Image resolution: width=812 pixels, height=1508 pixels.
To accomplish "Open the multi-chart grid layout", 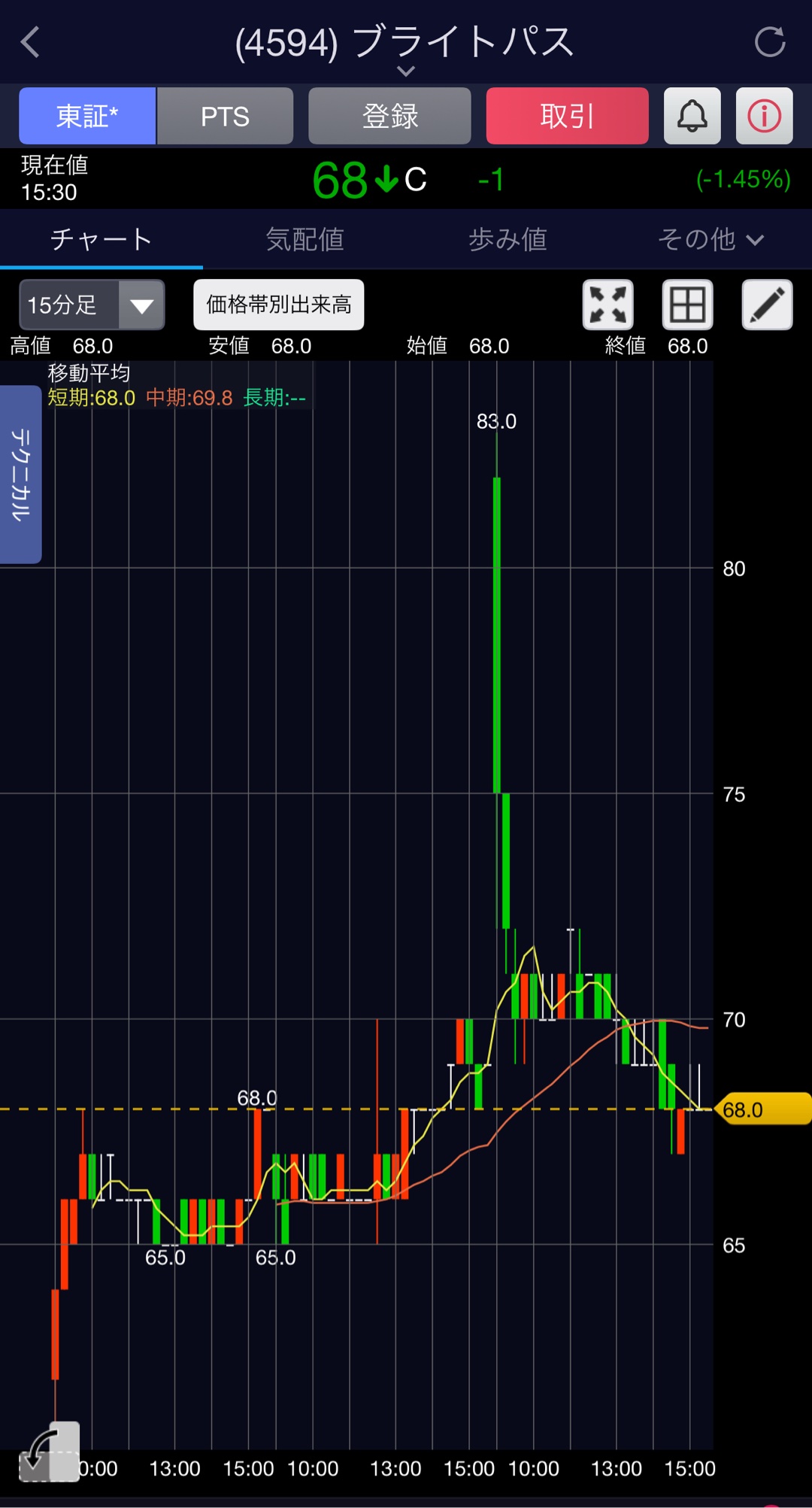I will tap(687, 305).
